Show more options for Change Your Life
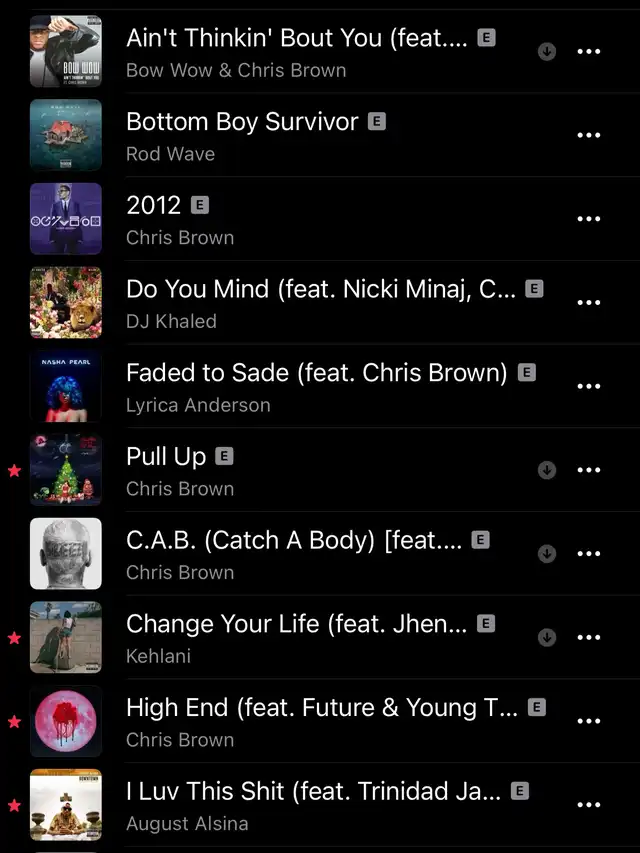The image size is (640, 853). click(x=589, y=638)
